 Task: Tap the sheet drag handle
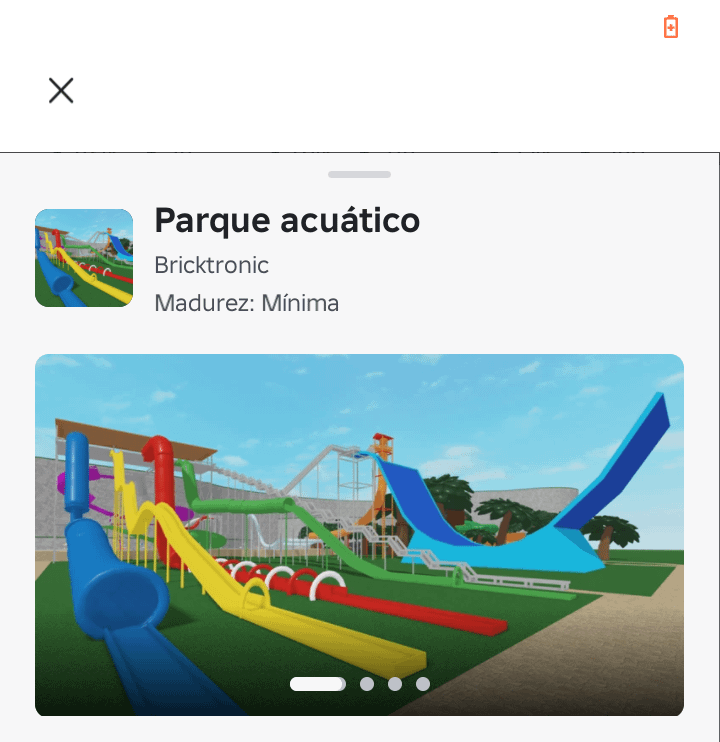click(359, 175)
